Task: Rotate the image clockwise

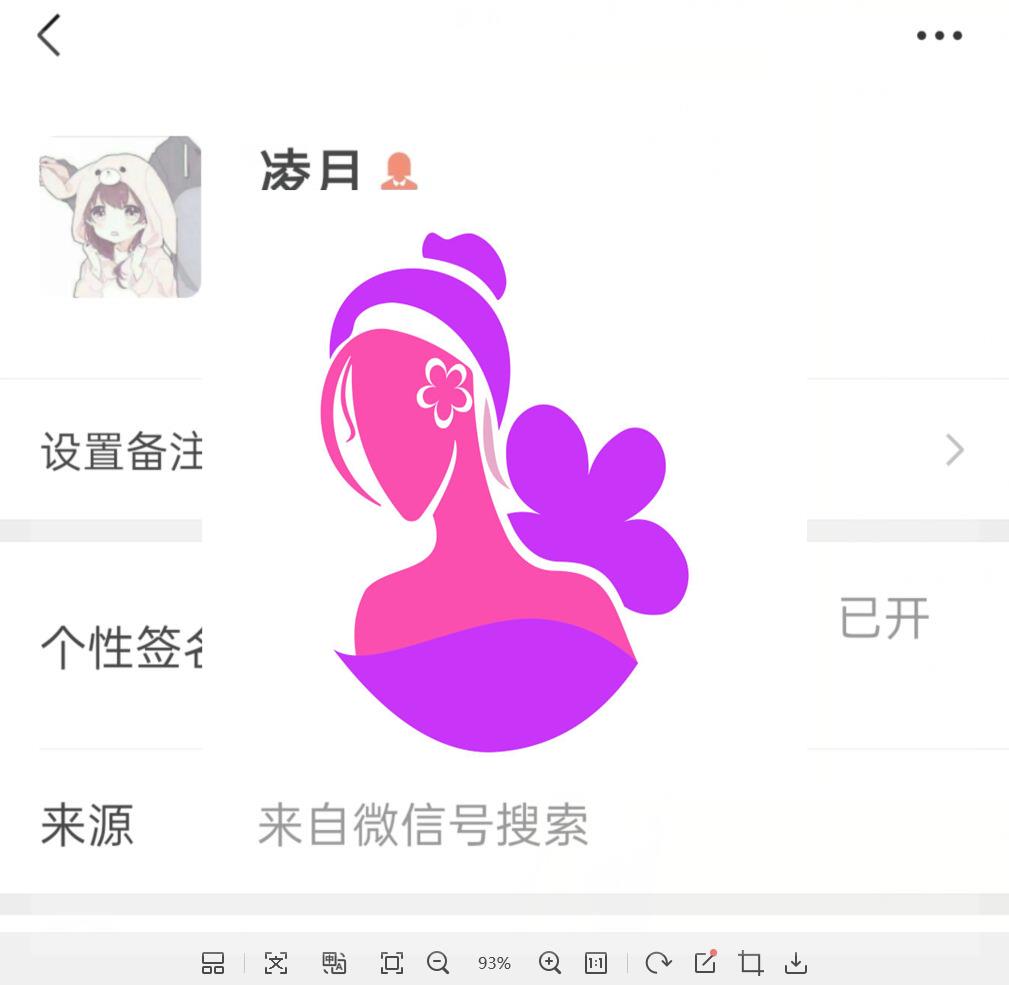Action: (658, 963)
